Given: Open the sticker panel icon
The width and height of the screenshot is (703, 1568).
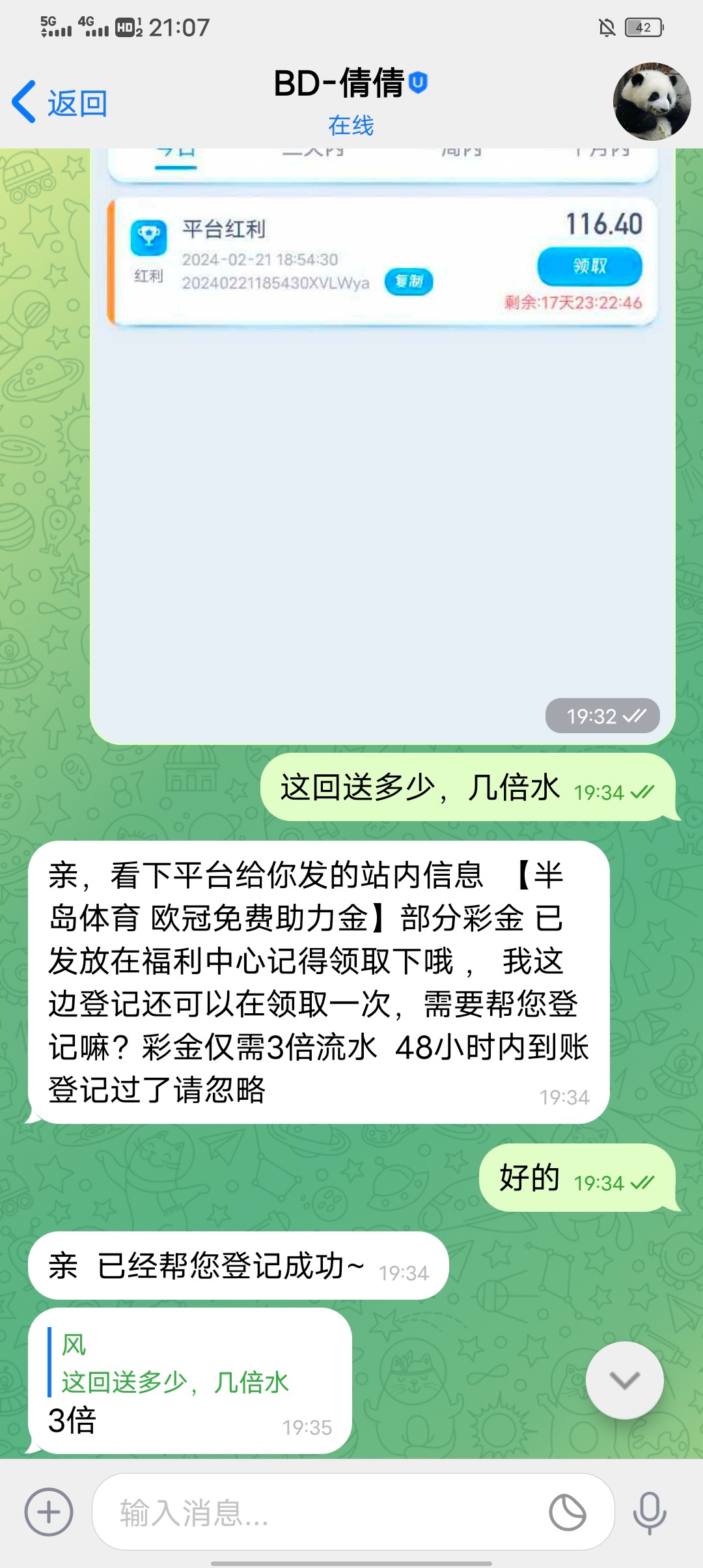Looking at the screenshot, I should 567,1512.
